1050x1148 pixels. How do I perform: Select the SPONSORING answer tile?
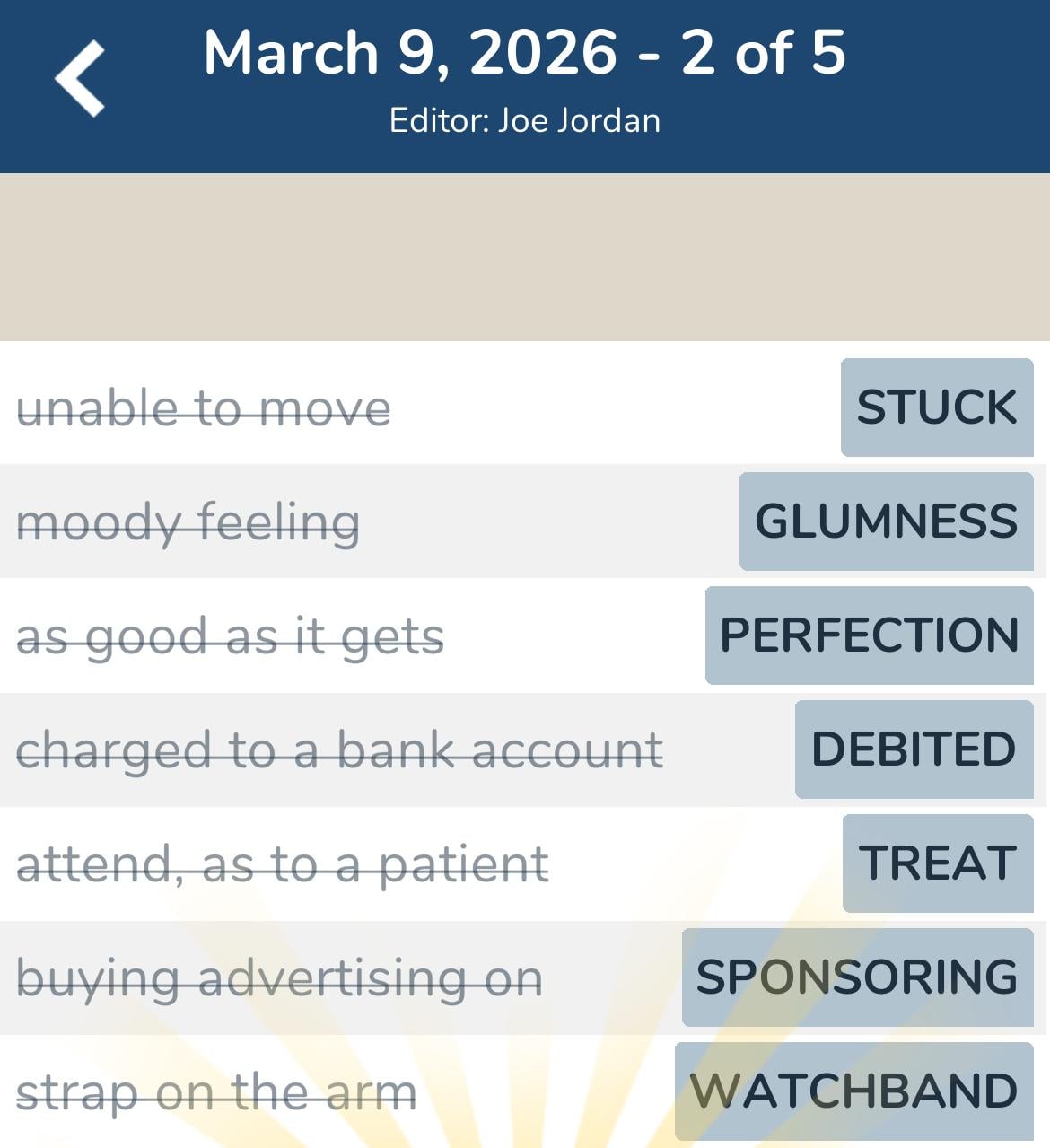tap(854, 977)
